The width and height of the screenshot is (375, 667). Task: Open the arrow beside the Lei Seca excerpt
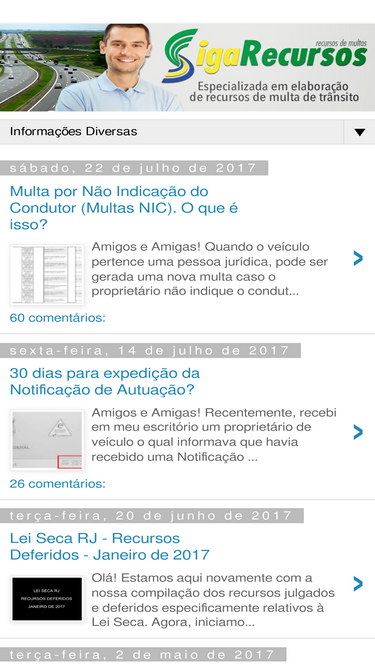click(358, 584)
